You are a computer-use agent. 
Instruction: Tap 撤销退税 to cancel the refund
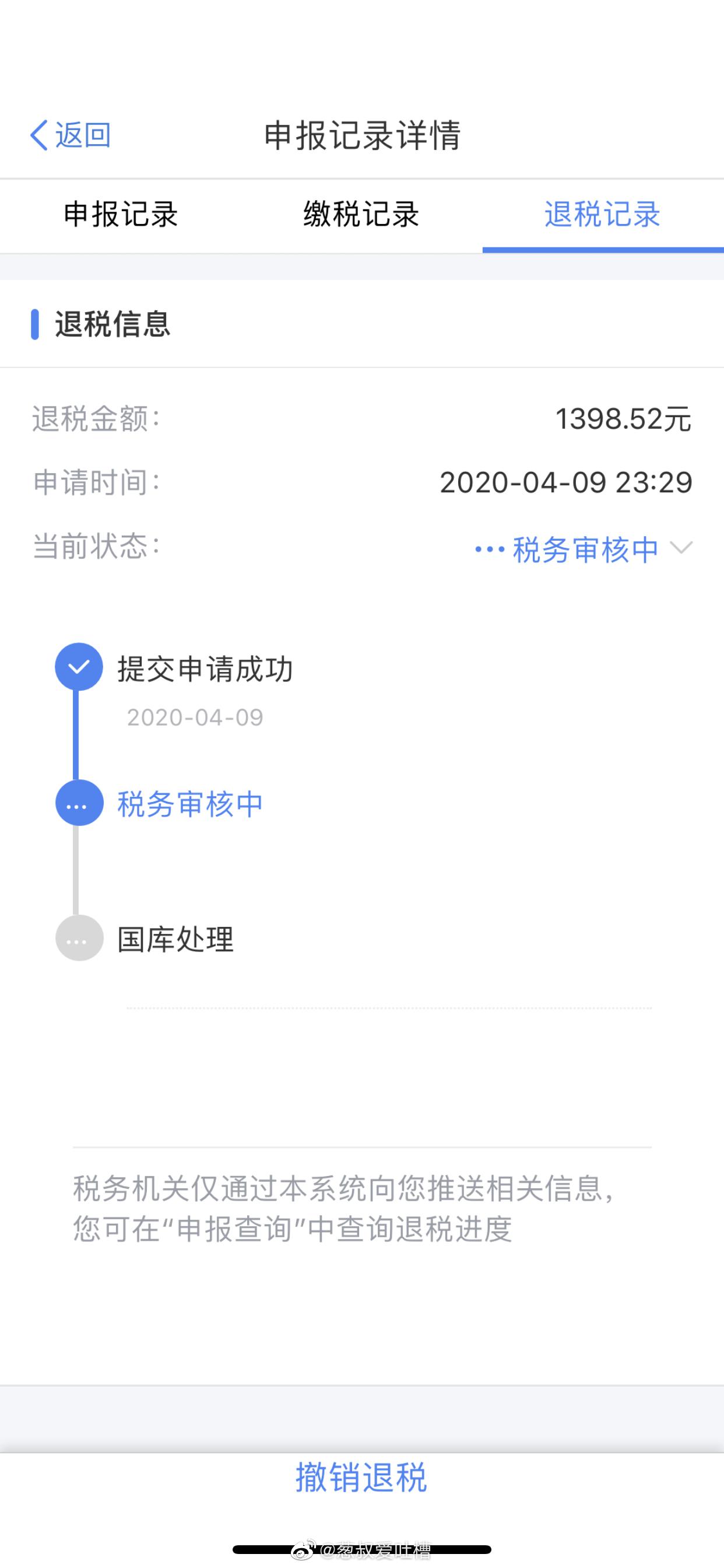coord(361,1478)
